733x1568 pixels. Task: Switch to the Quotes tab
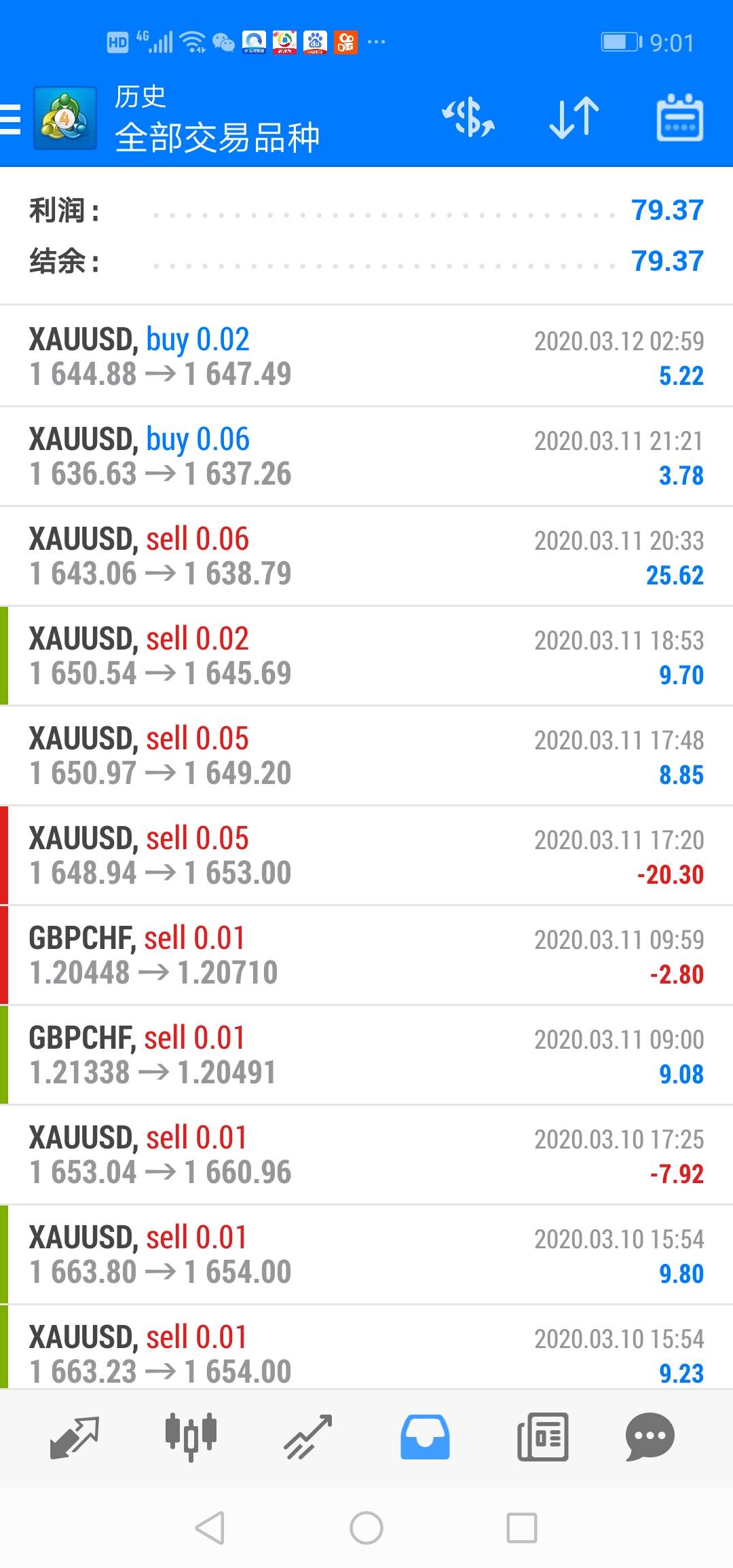coord(75,1437)
